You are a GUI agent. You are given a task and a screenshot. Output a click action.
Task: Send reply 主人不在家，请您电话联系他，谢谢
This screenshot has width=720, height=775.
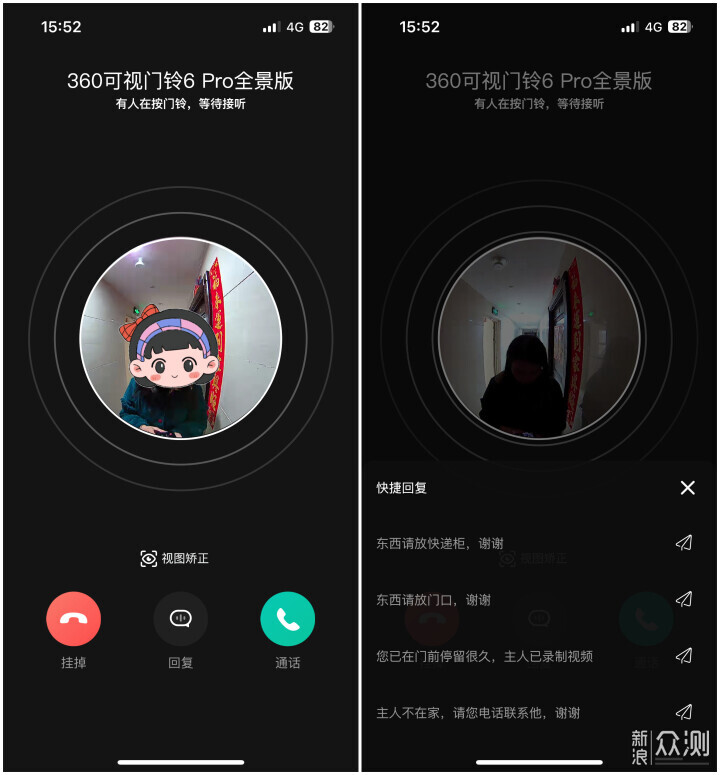684,712
